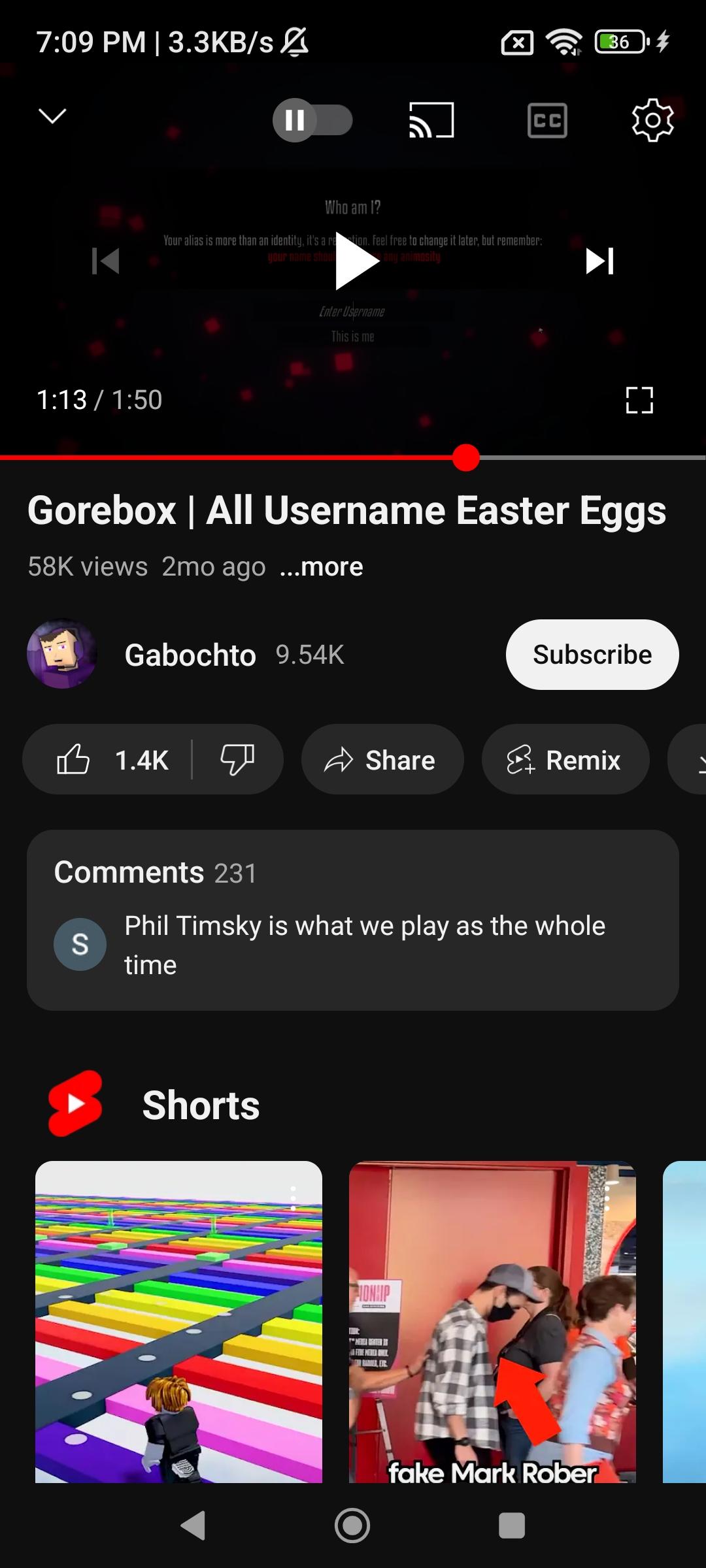Like the video
This screenshot has width=706, height=1568.
[x=111, y=760]
